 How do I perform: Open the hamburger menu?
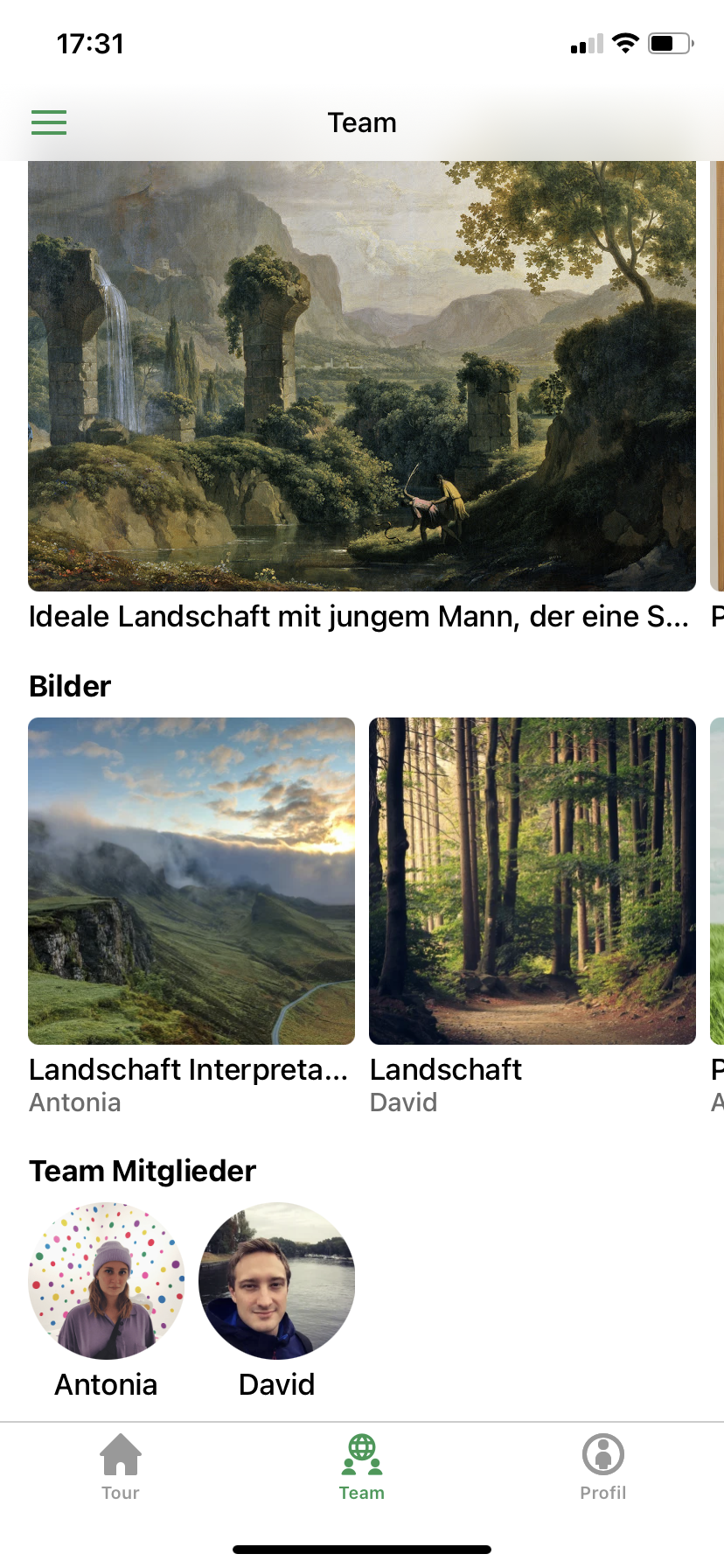pos(49,122)
